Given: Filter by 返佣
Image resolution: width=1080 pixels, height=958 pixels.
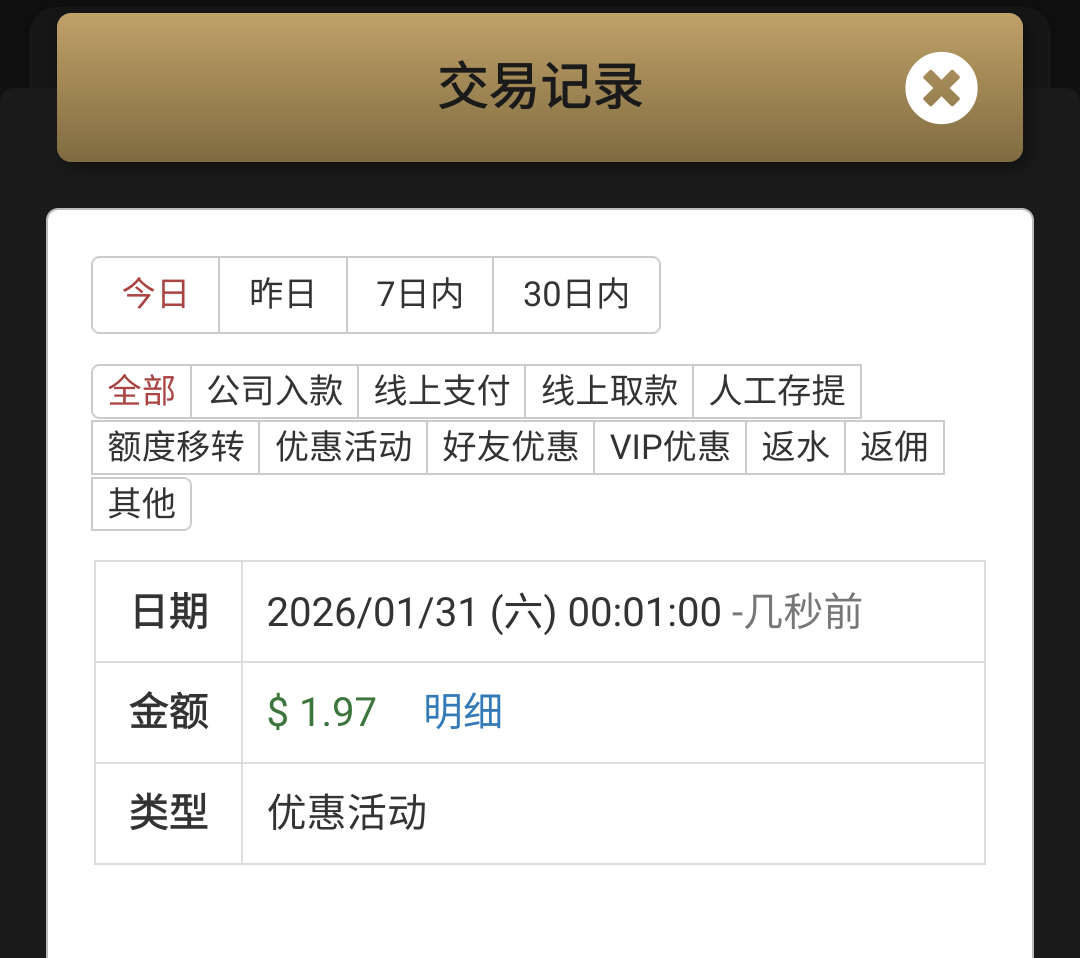Looking at the screenshot, I should (894, 447).
